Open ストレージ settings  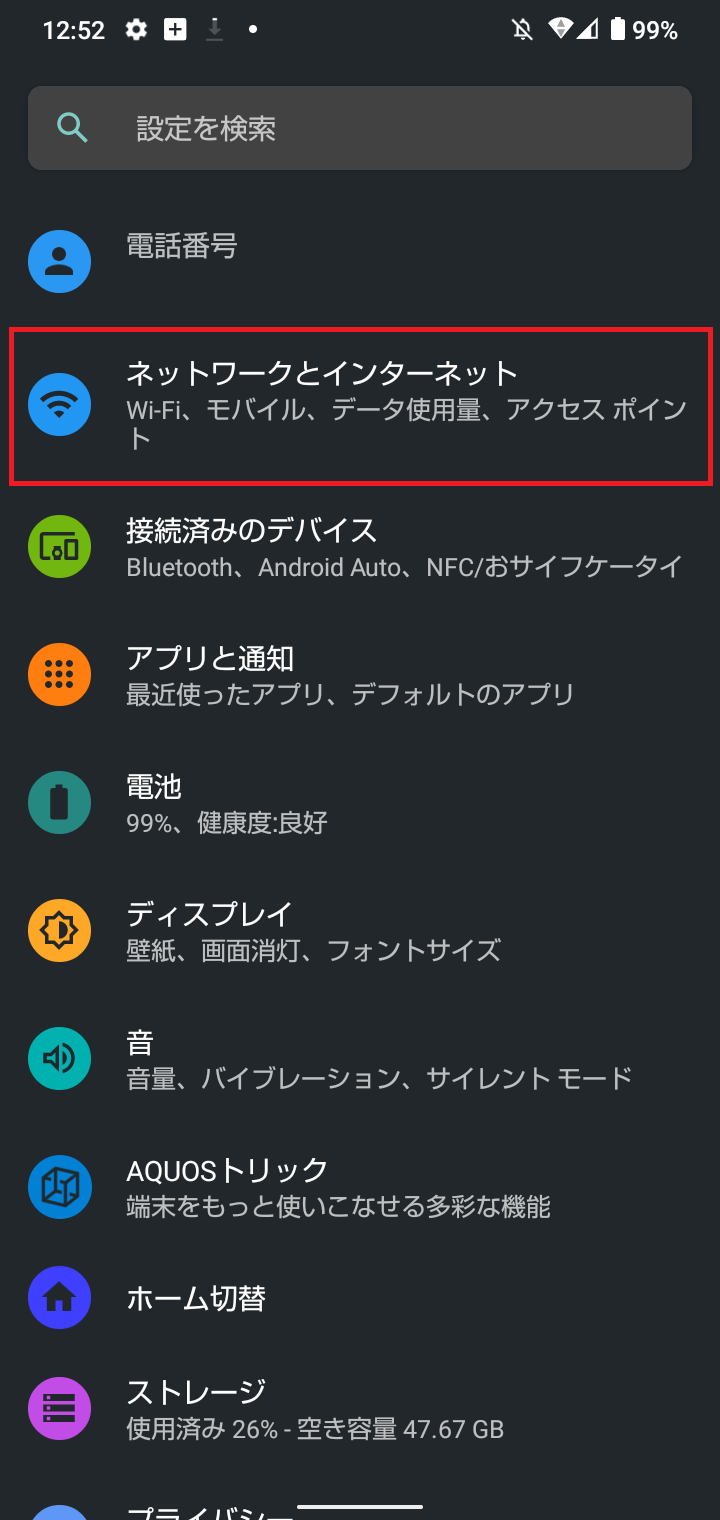click(360, 1409)
